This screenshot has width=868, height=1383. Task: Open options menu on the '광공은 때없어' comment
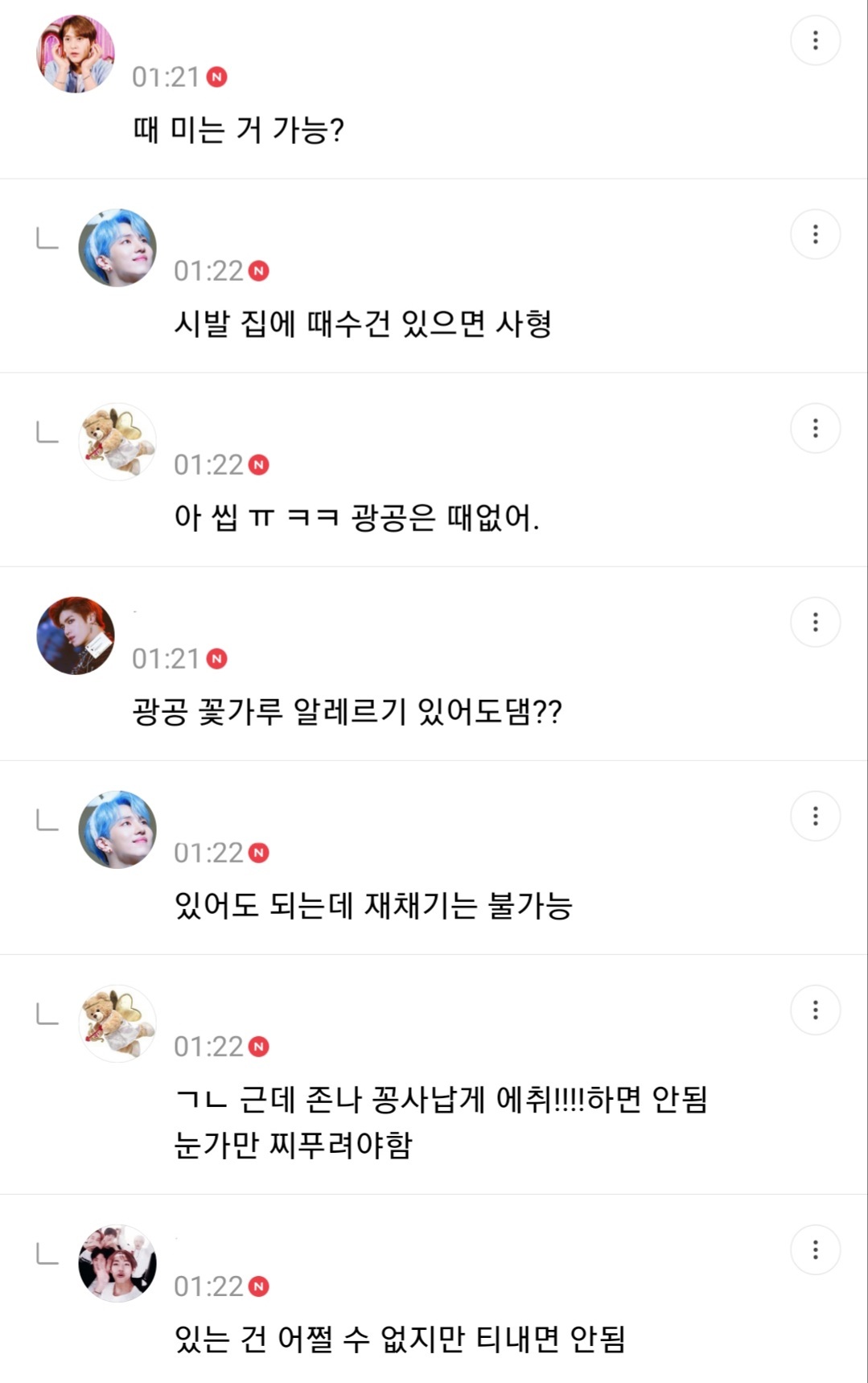tap(816, 427)
